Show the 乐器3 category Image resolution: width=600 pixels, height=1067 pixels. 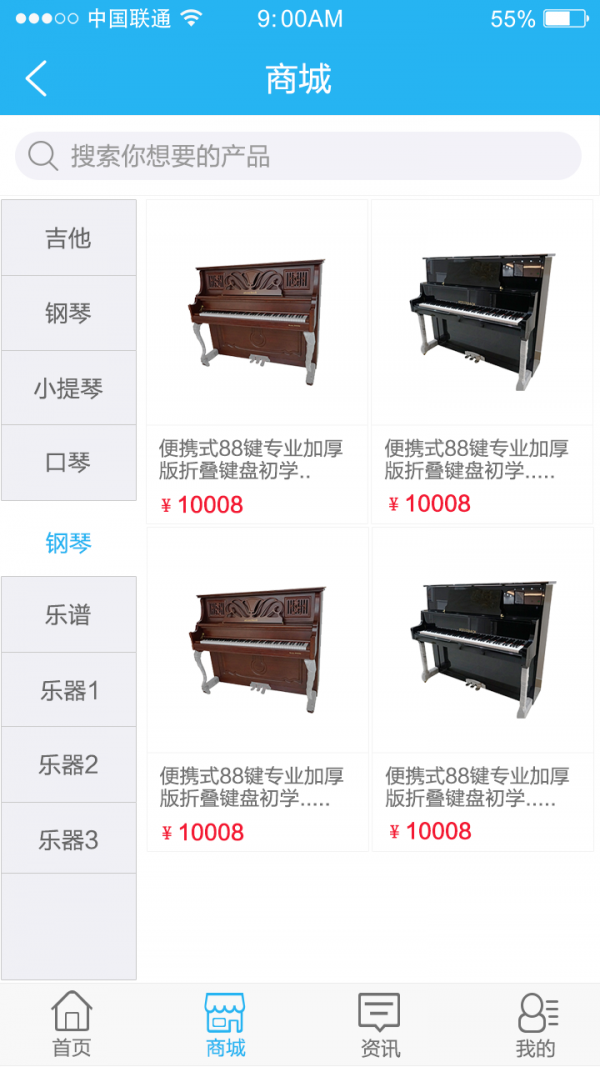click(x=68, y=839)
